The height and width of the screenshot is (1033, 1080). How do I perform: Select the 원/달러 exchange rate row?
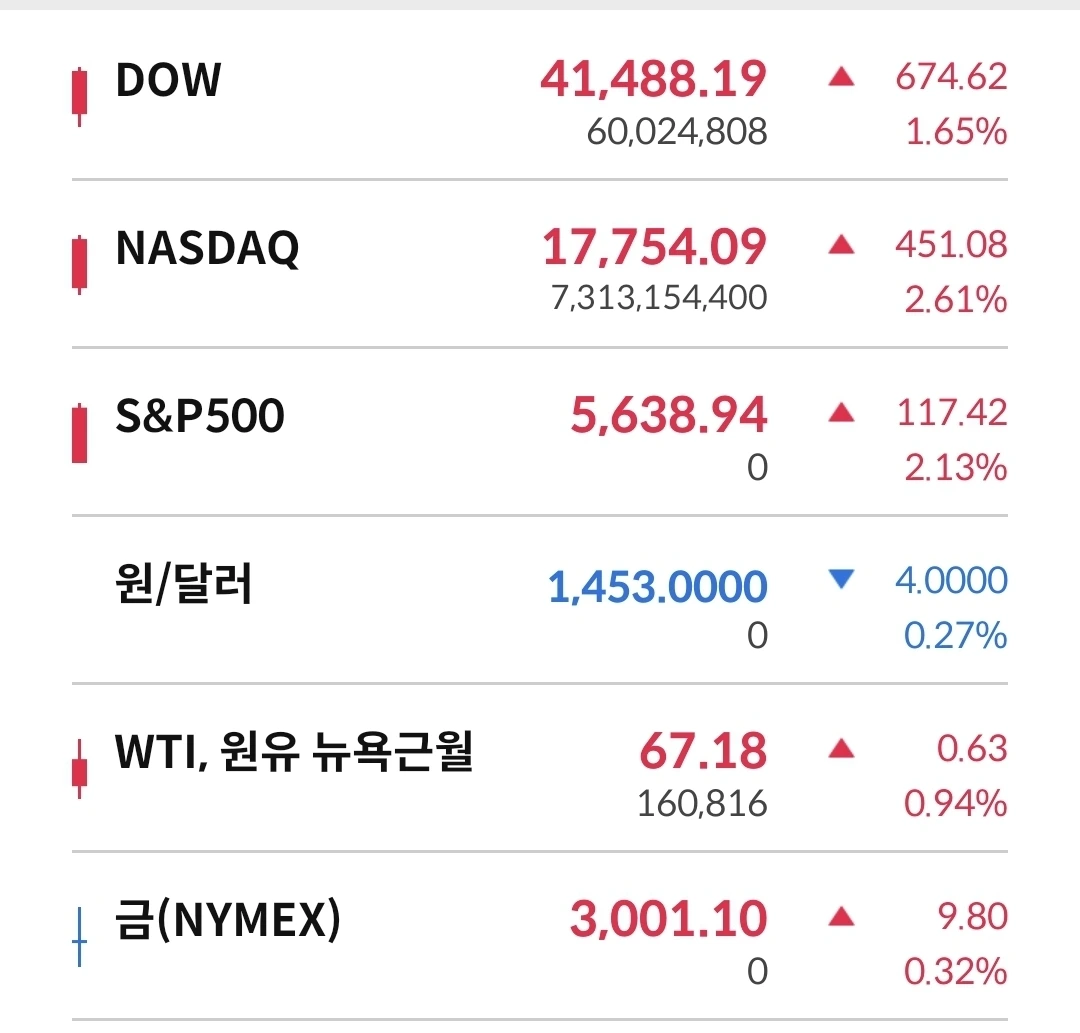(184, 585)
